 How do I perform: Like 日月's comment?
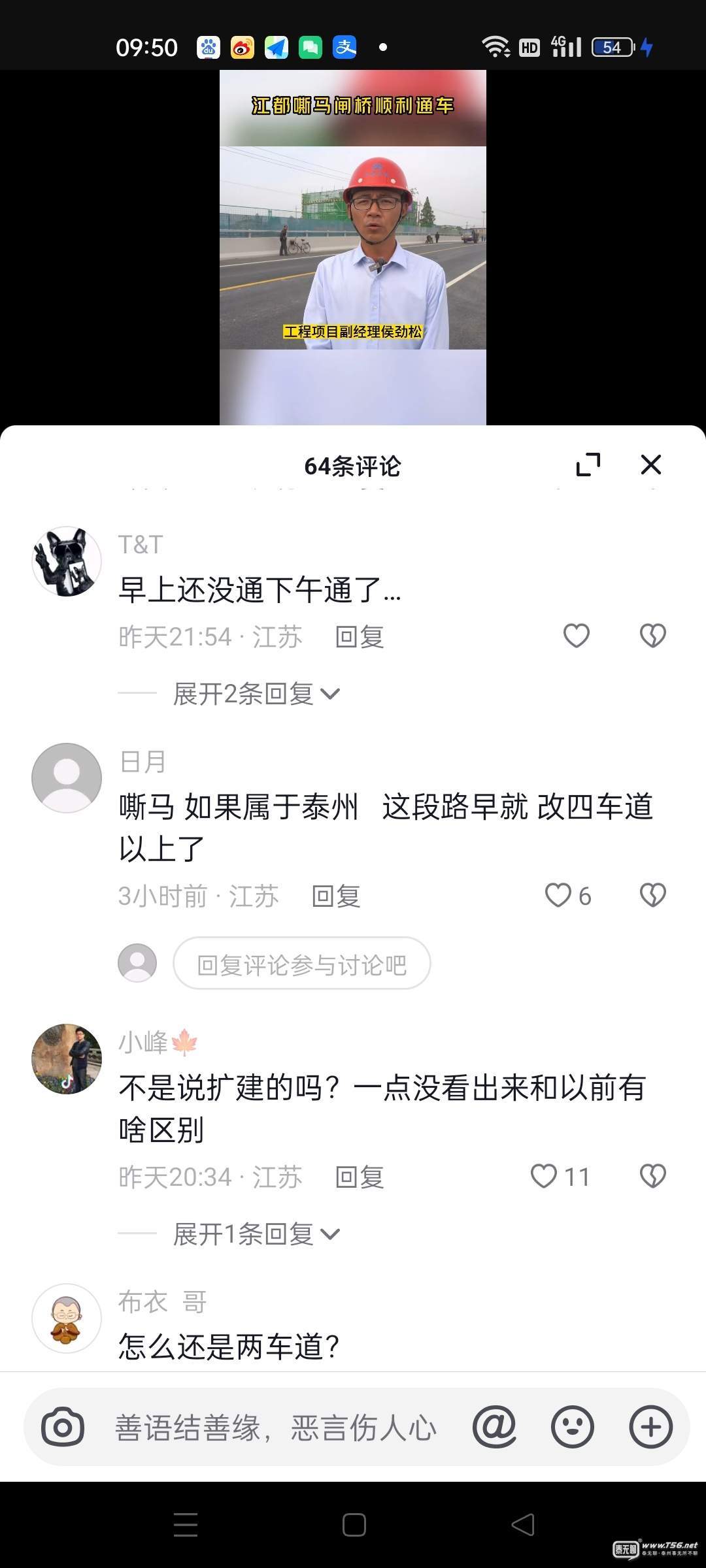coord(558,895)
